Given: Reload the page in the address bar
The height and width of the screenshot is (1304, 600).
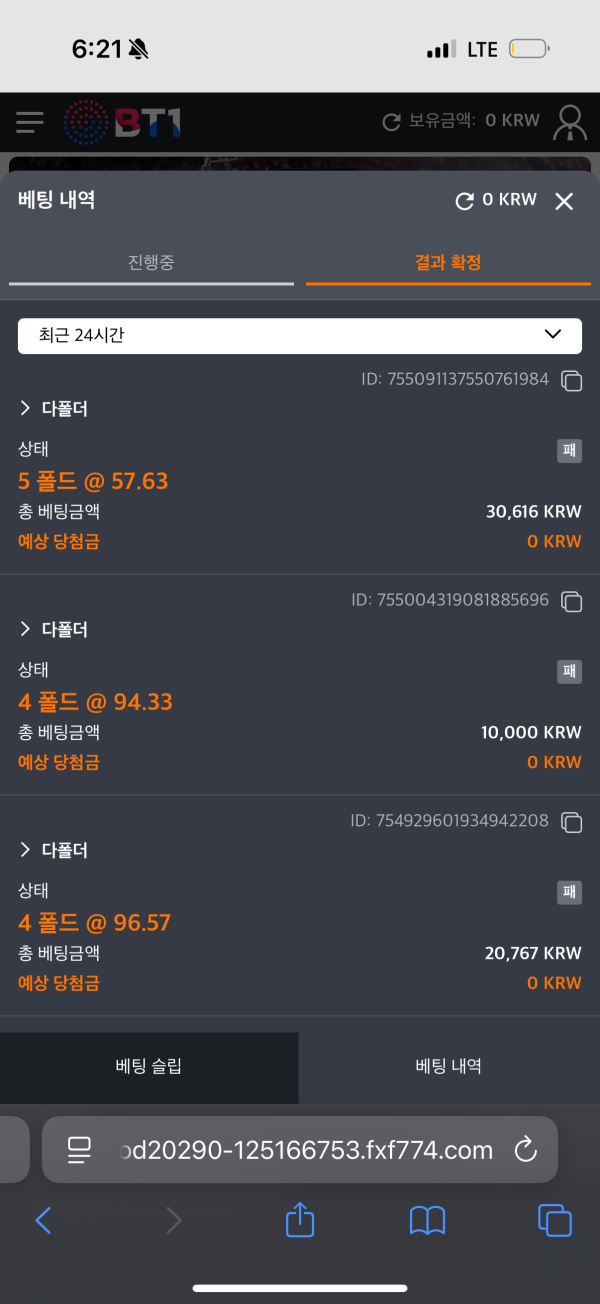Looking at the screenshot, I should pos(526,1150).
